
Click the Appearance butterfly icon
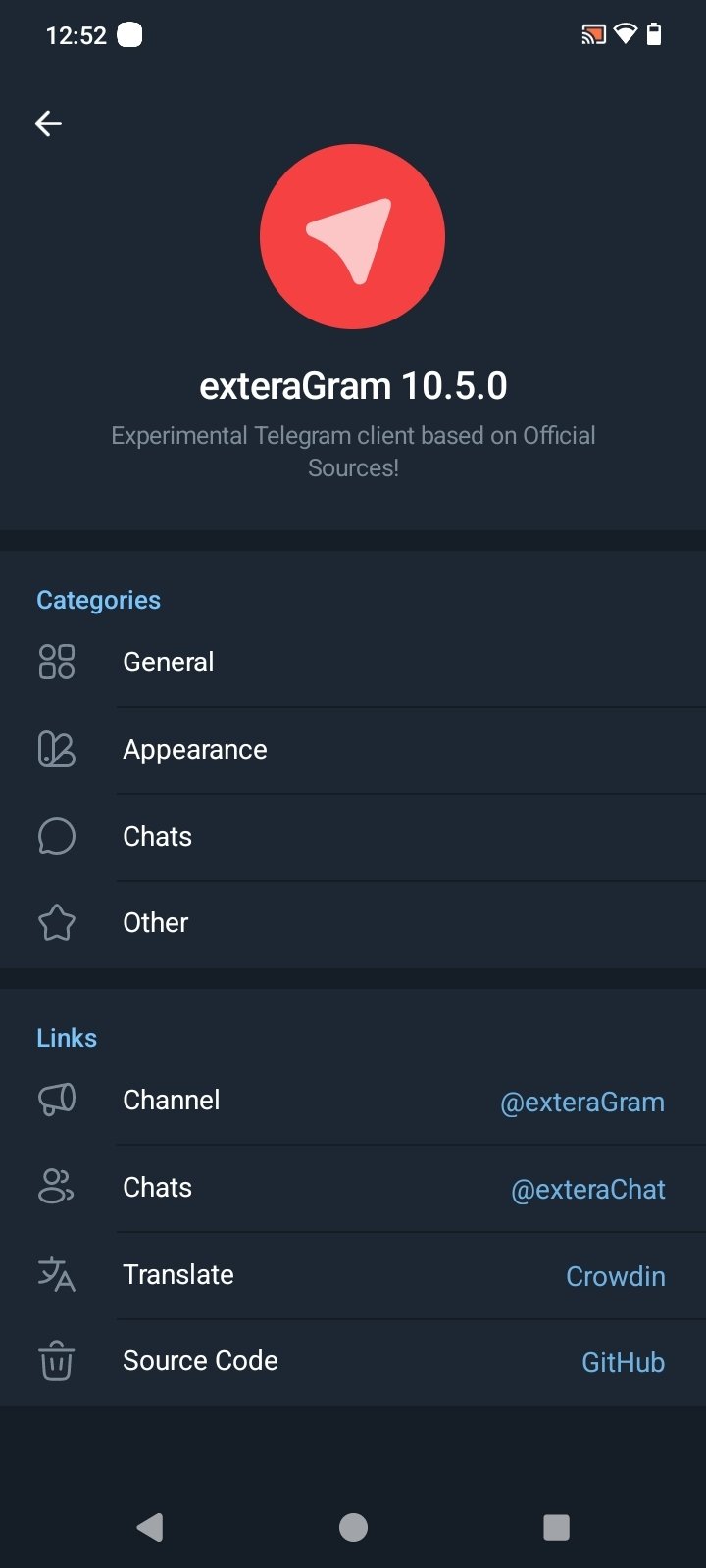[57, 749]
